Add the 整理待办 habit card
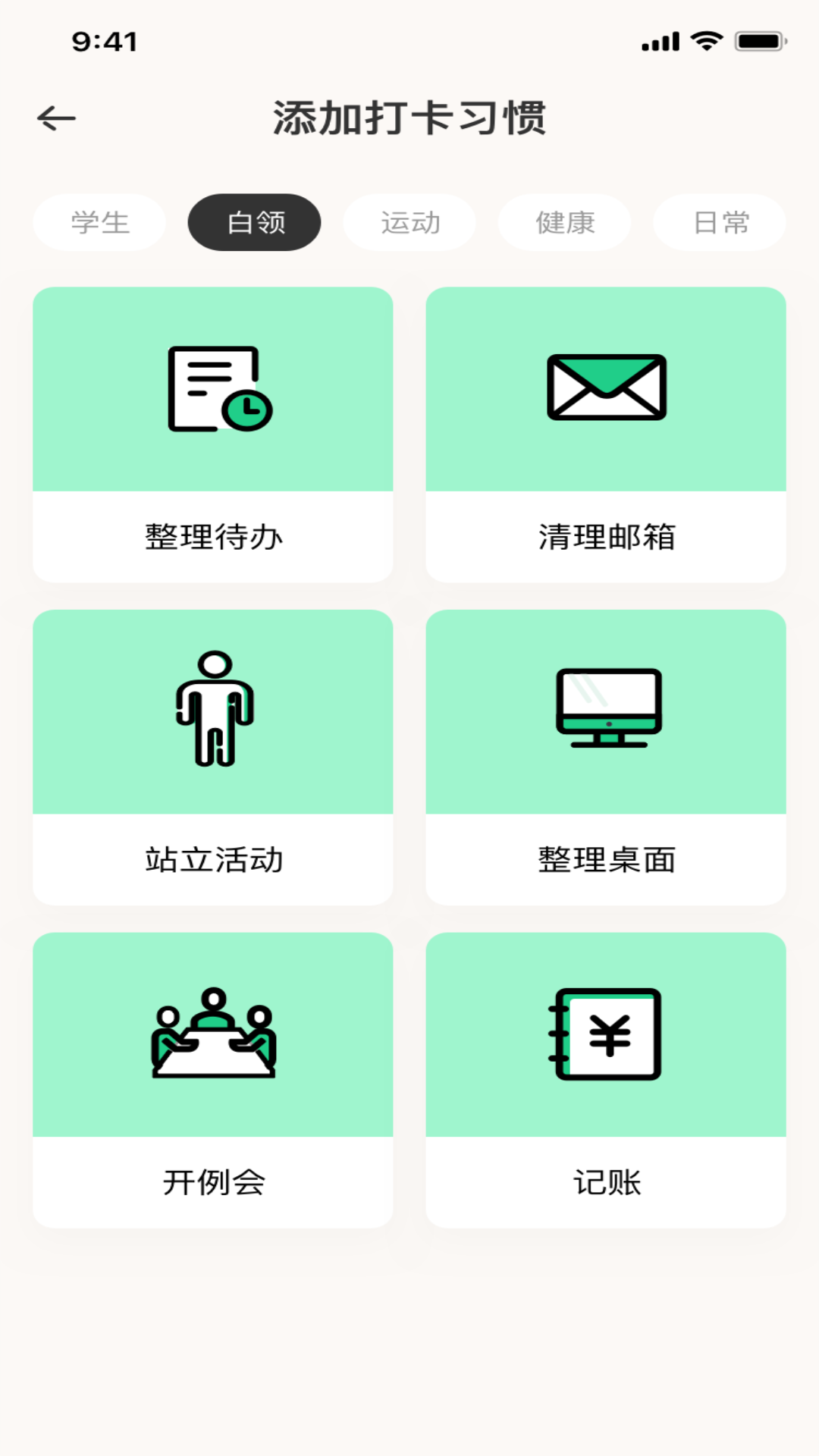 tap(213, 435)
